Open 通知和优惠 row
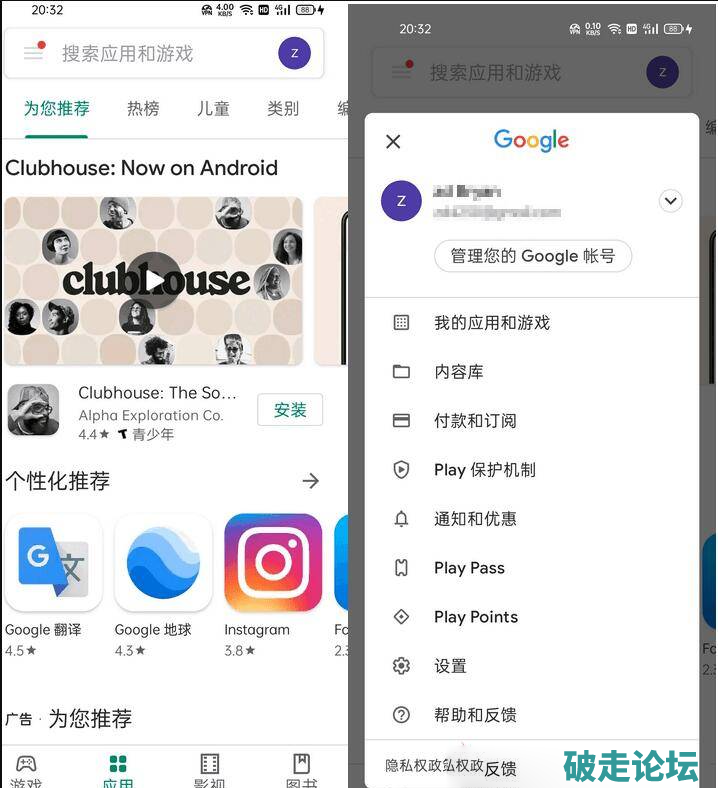The image size is (718, 788). (475, 519)
